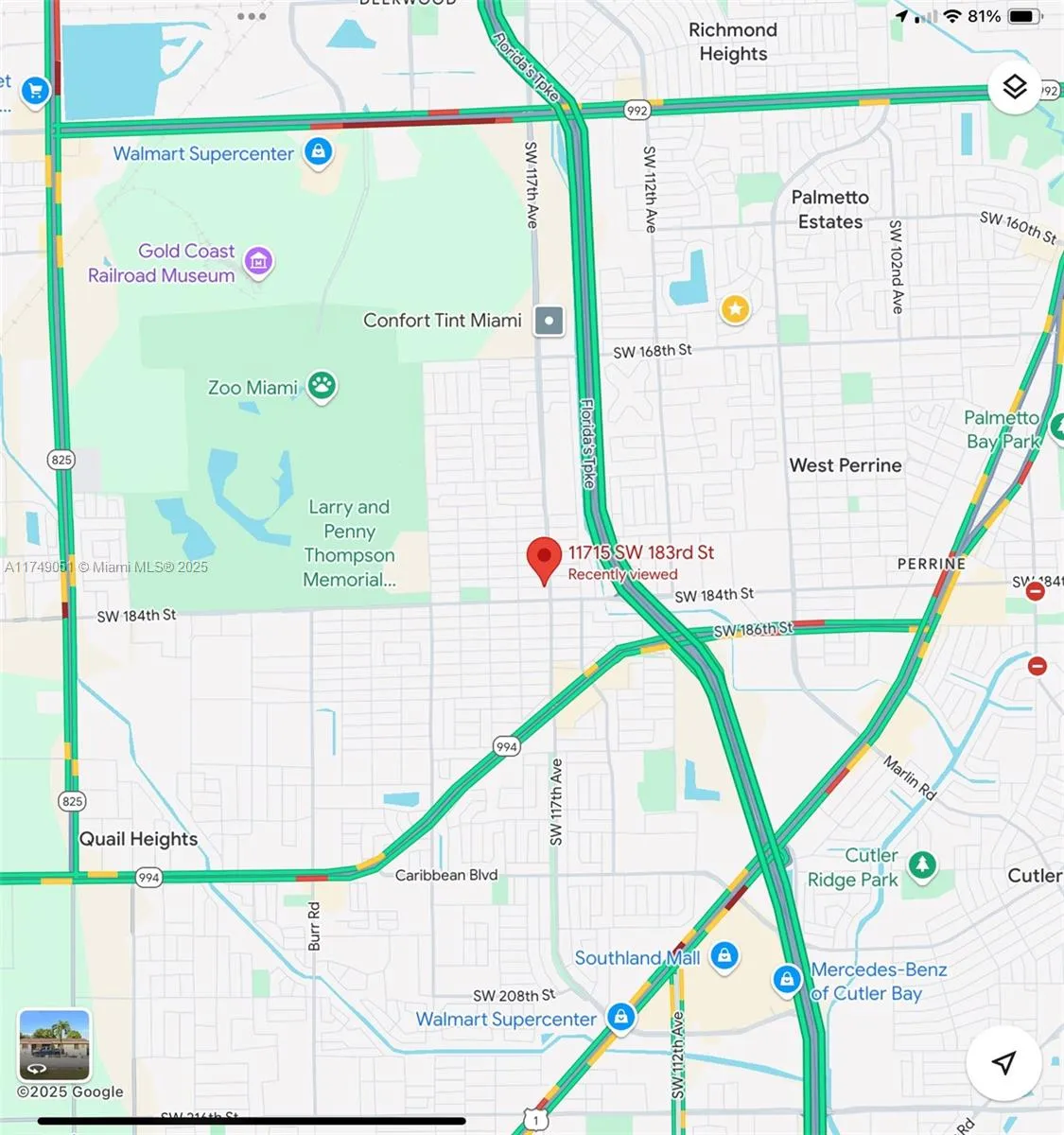Select the Mercedes-Benz of Cutler Bay marker

tap(787, 980)
